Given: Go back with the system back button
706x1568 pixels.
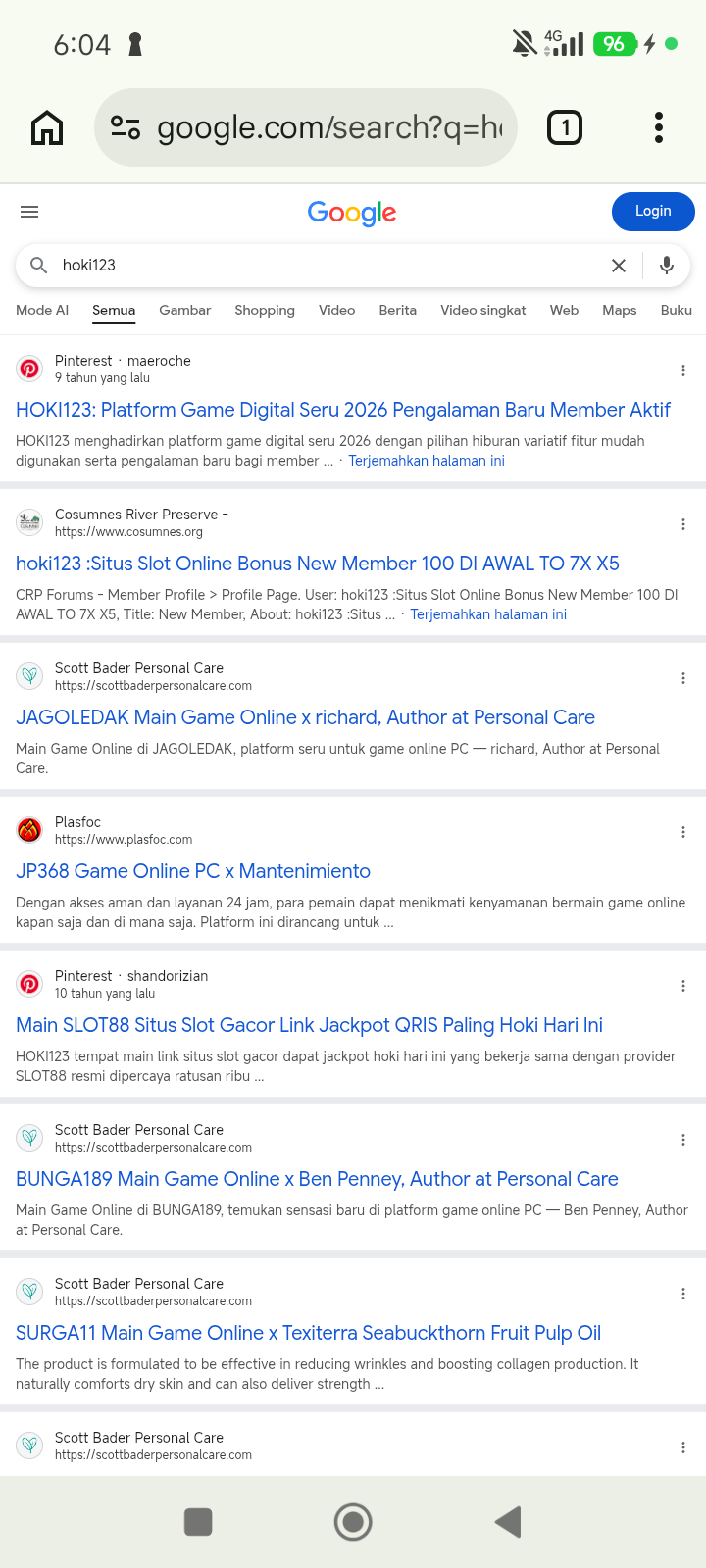Looking at the screenshot, I should 508,1522.
